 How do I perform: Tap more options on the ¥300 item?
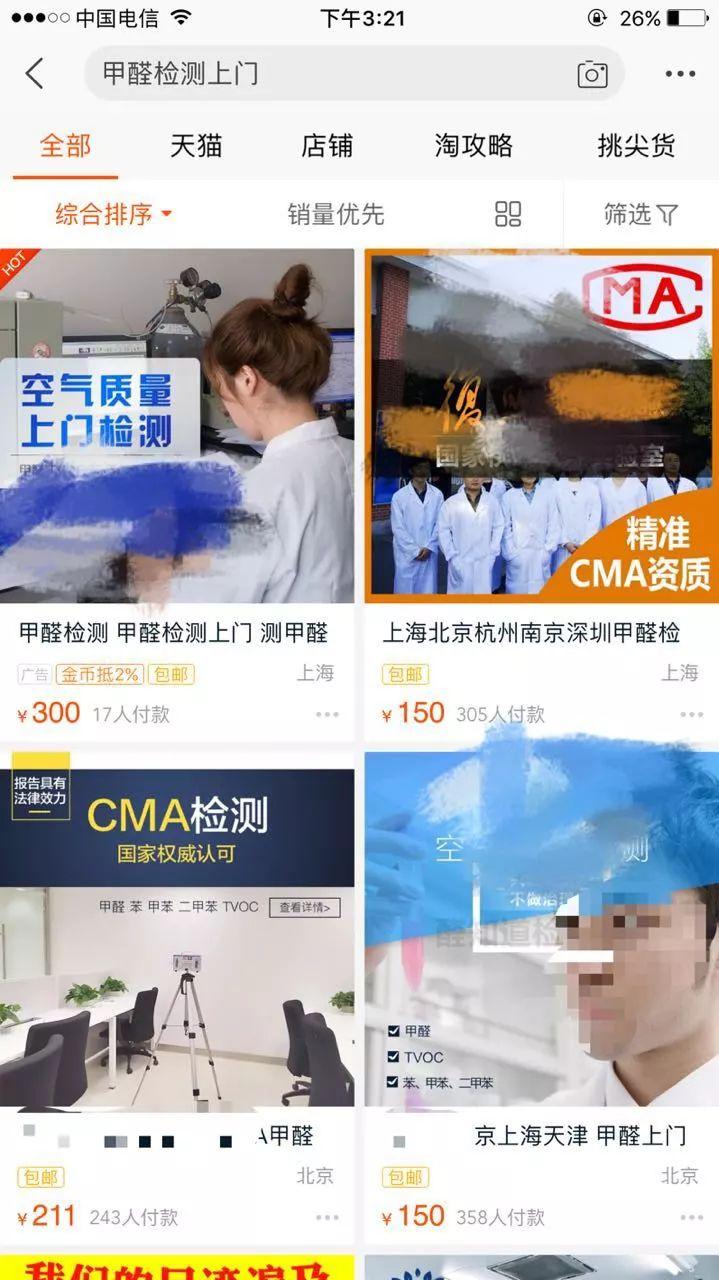(x=328, y=715)
